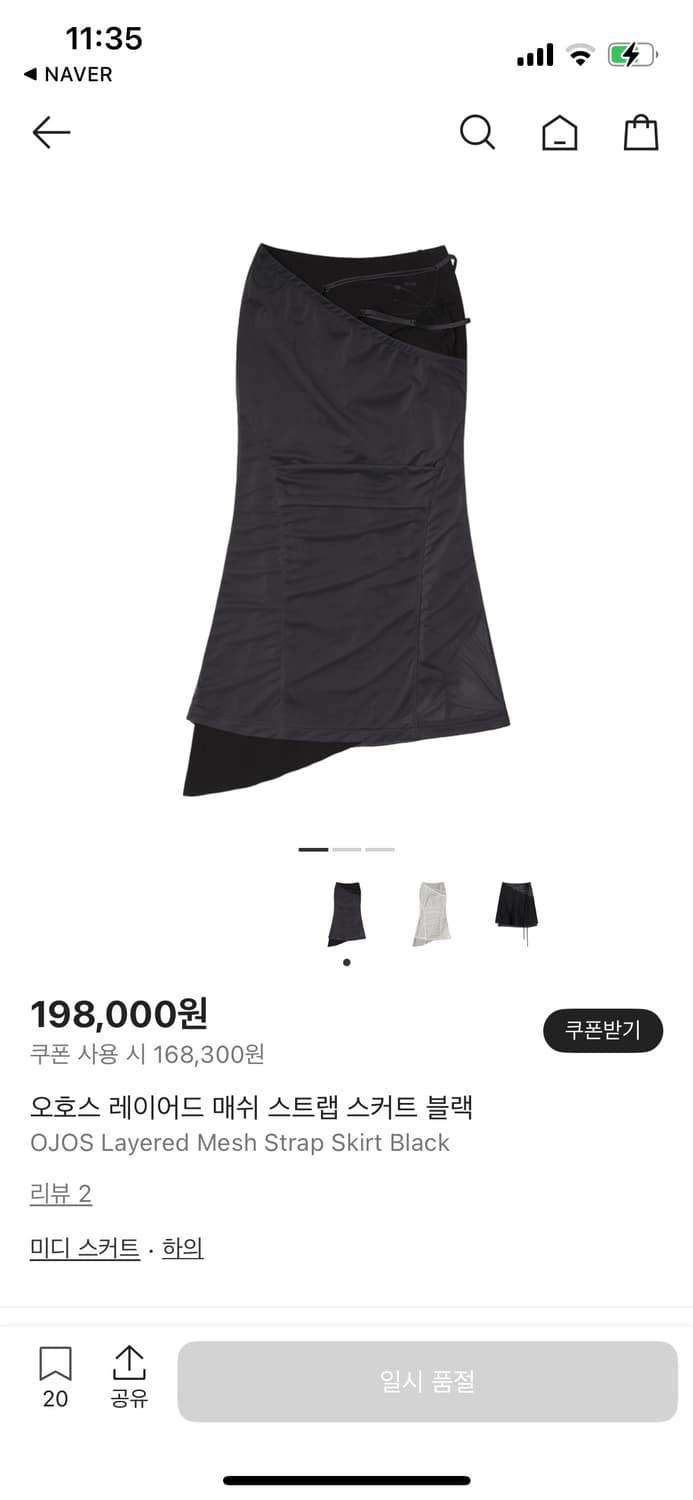Open the search magnifier icon
Image resolution: width=693 pixels, height=1500 pixels.
(477, 132)
